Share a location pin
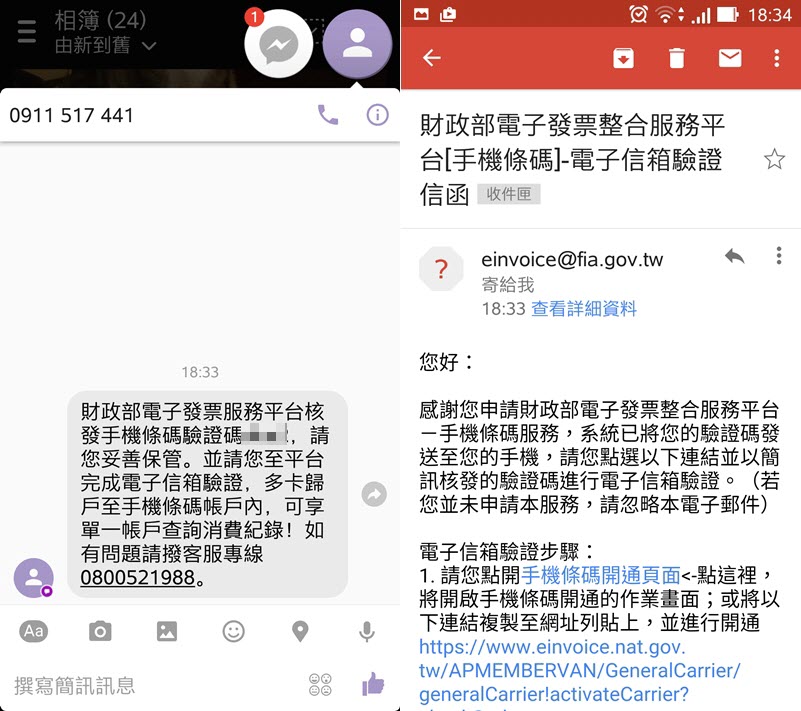The image size is (801, 711). point(300,631)
